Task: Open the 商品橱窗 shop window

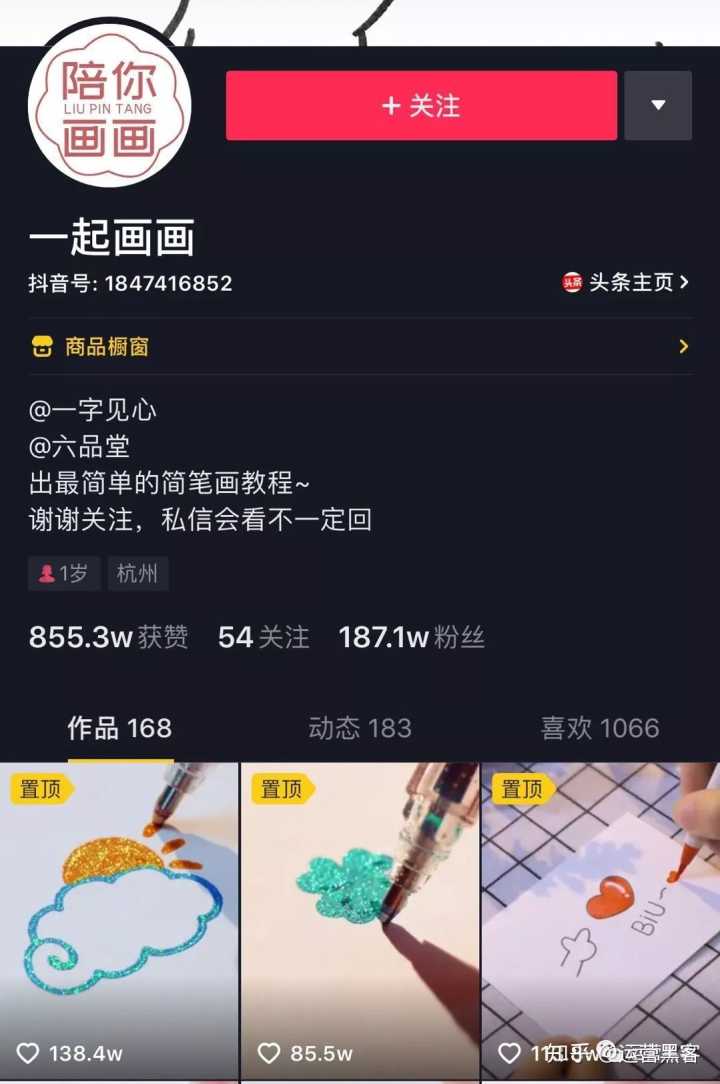Action: click(359, 346)
